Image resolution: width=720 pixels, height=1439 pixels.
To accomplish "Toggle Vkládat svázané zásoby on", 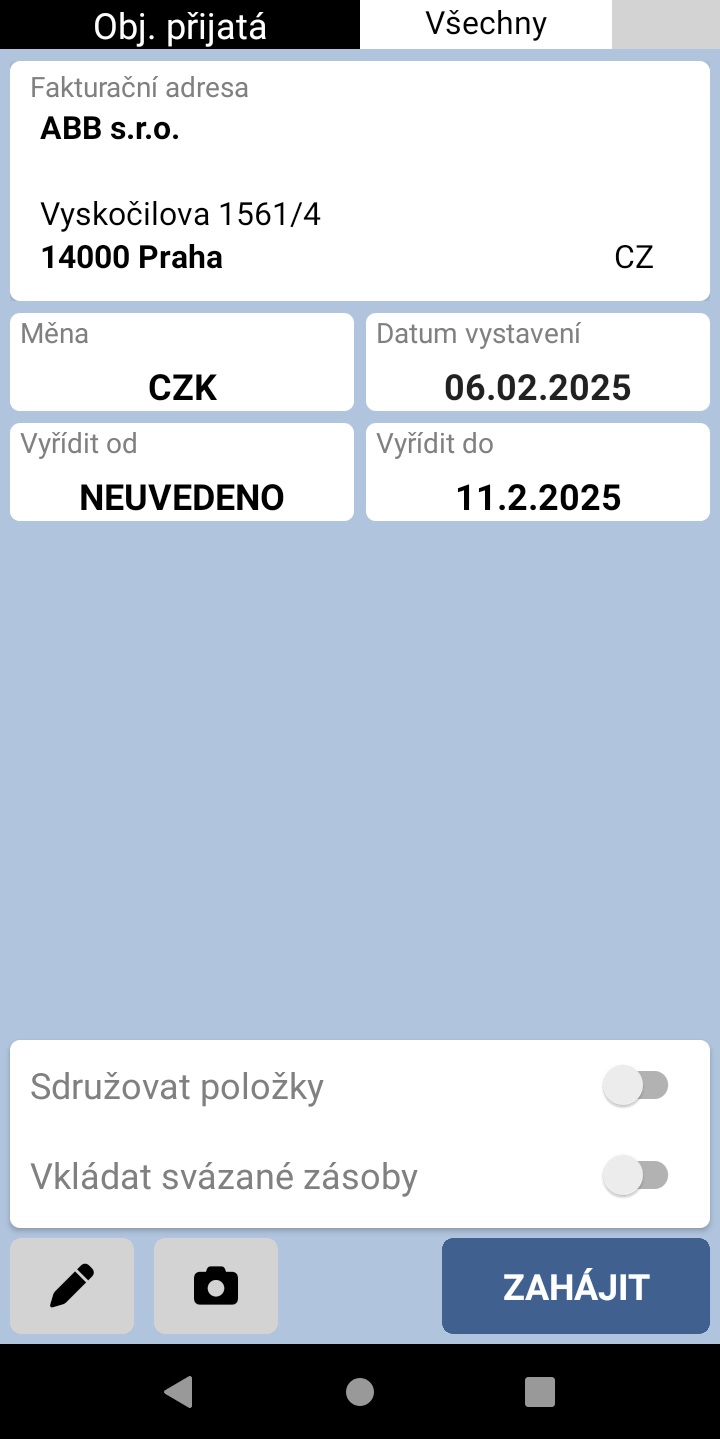I will [x=636, y=1175].
